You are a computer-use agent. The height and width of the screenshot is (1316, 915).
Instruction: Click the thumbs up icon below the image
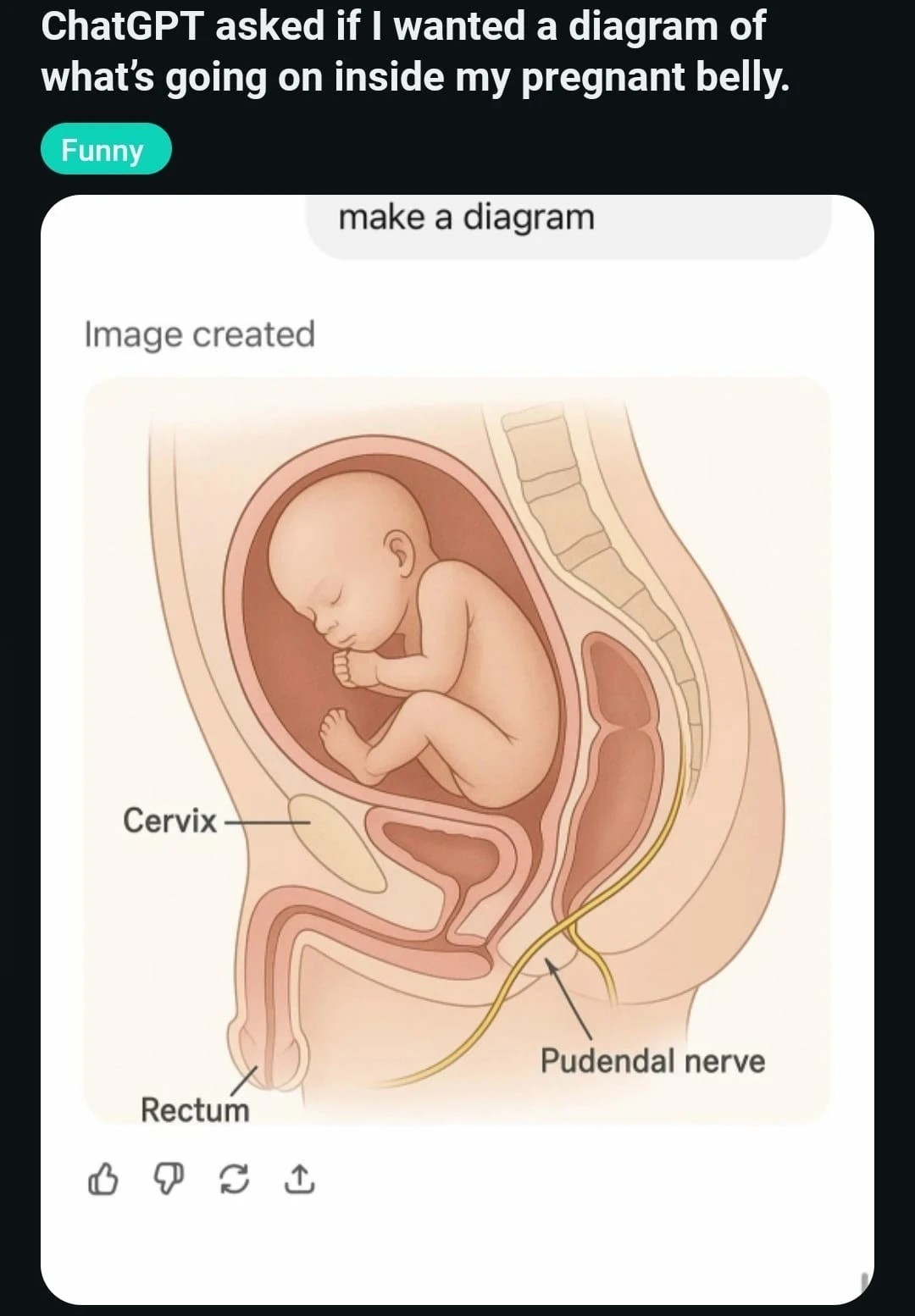pyautogui.click(x=105, y=1177)
